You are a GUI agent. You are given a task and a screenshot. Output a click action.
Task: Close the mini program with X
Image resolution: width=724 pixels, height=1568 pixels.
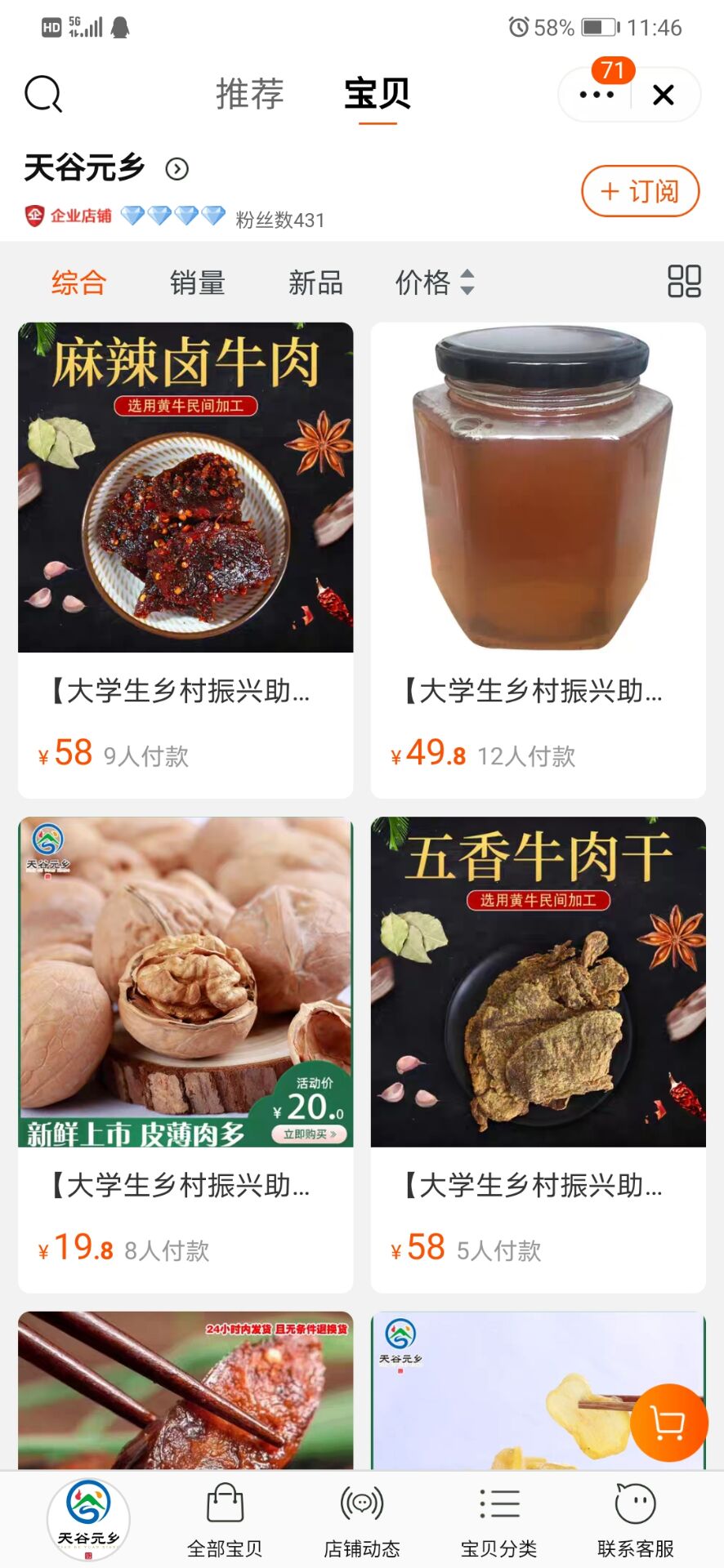click(x=664, y=95)
